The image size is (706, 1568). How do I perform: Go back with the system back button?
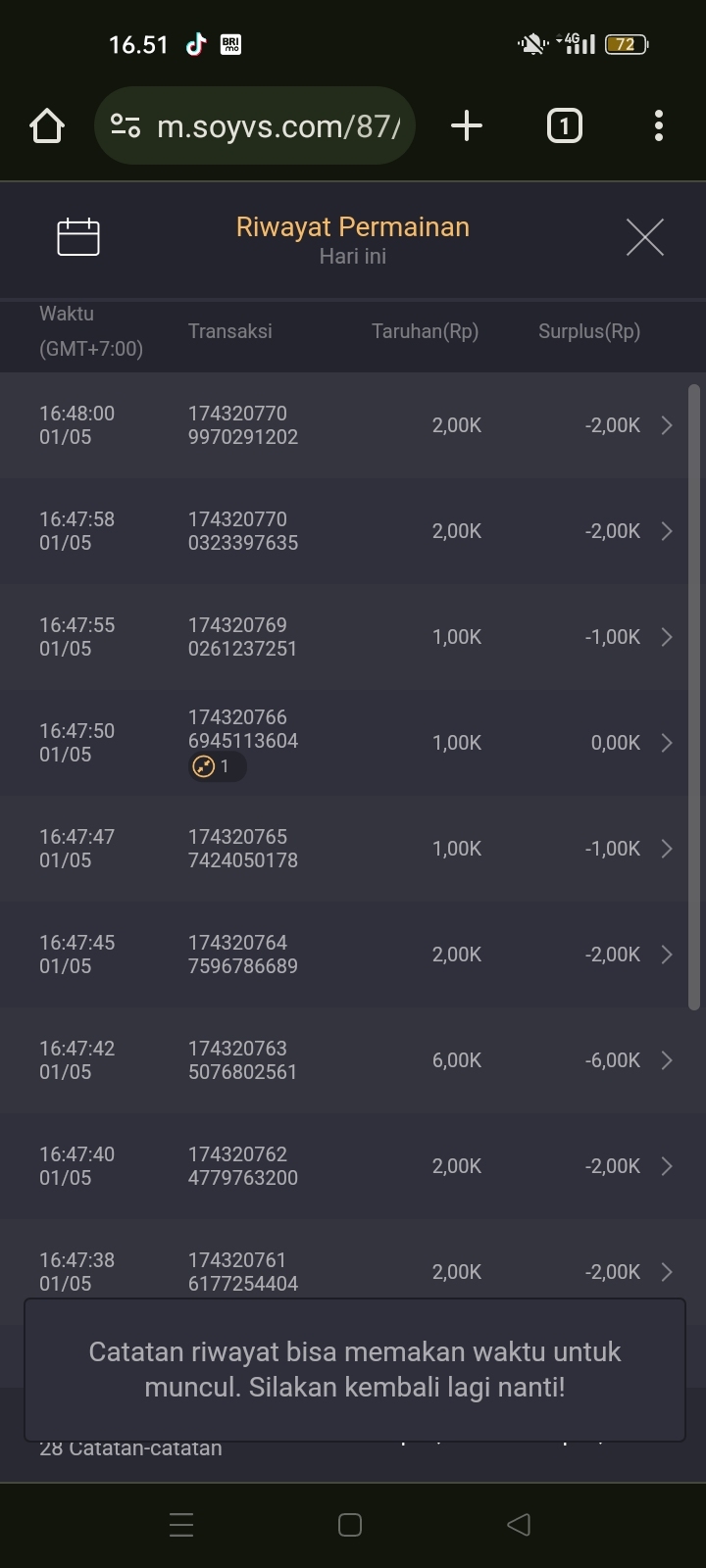pos(519,1525)
